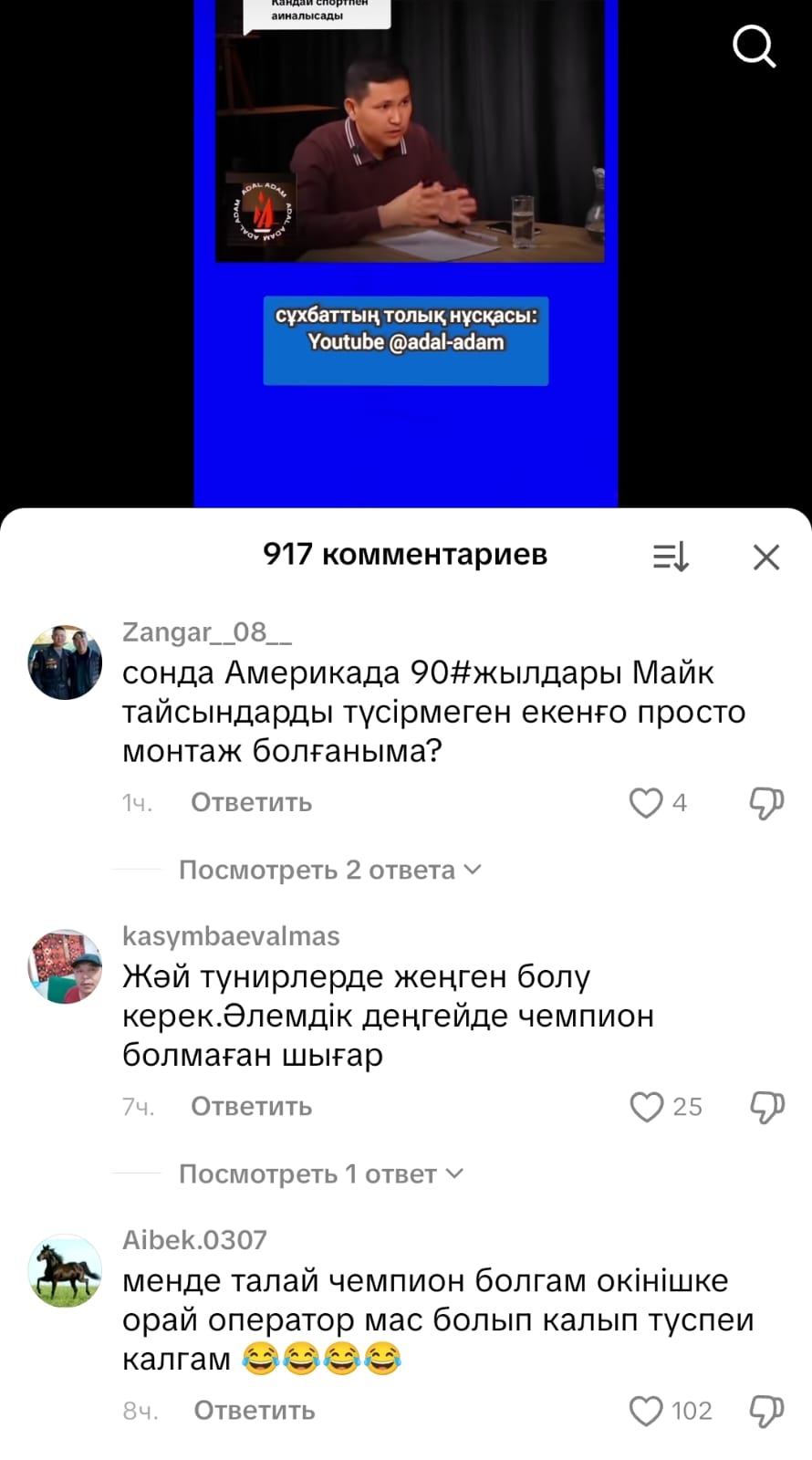Like Zangar__08__'s comment
Screen dimensions: 812x1460
[x=646, y=803]
